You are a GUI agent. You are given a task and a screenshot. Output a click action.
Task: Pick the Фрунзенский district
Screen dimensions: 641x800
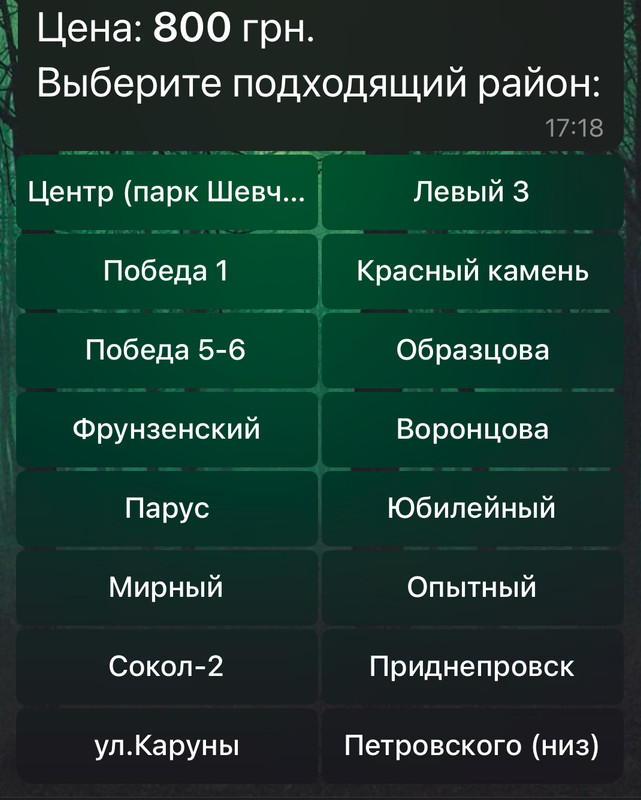coord(166,429)
